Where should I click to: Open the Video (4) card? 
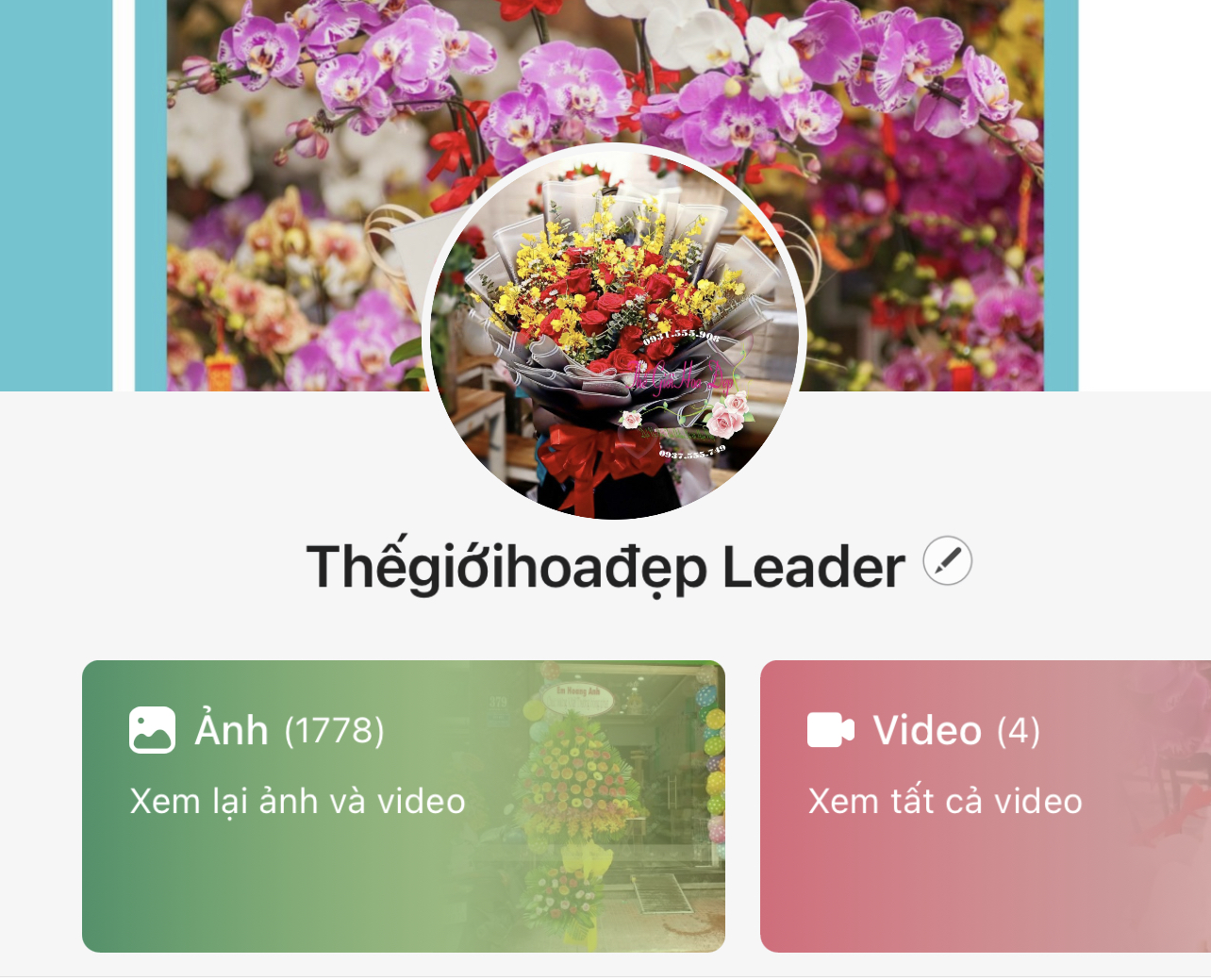click(985, 806)
